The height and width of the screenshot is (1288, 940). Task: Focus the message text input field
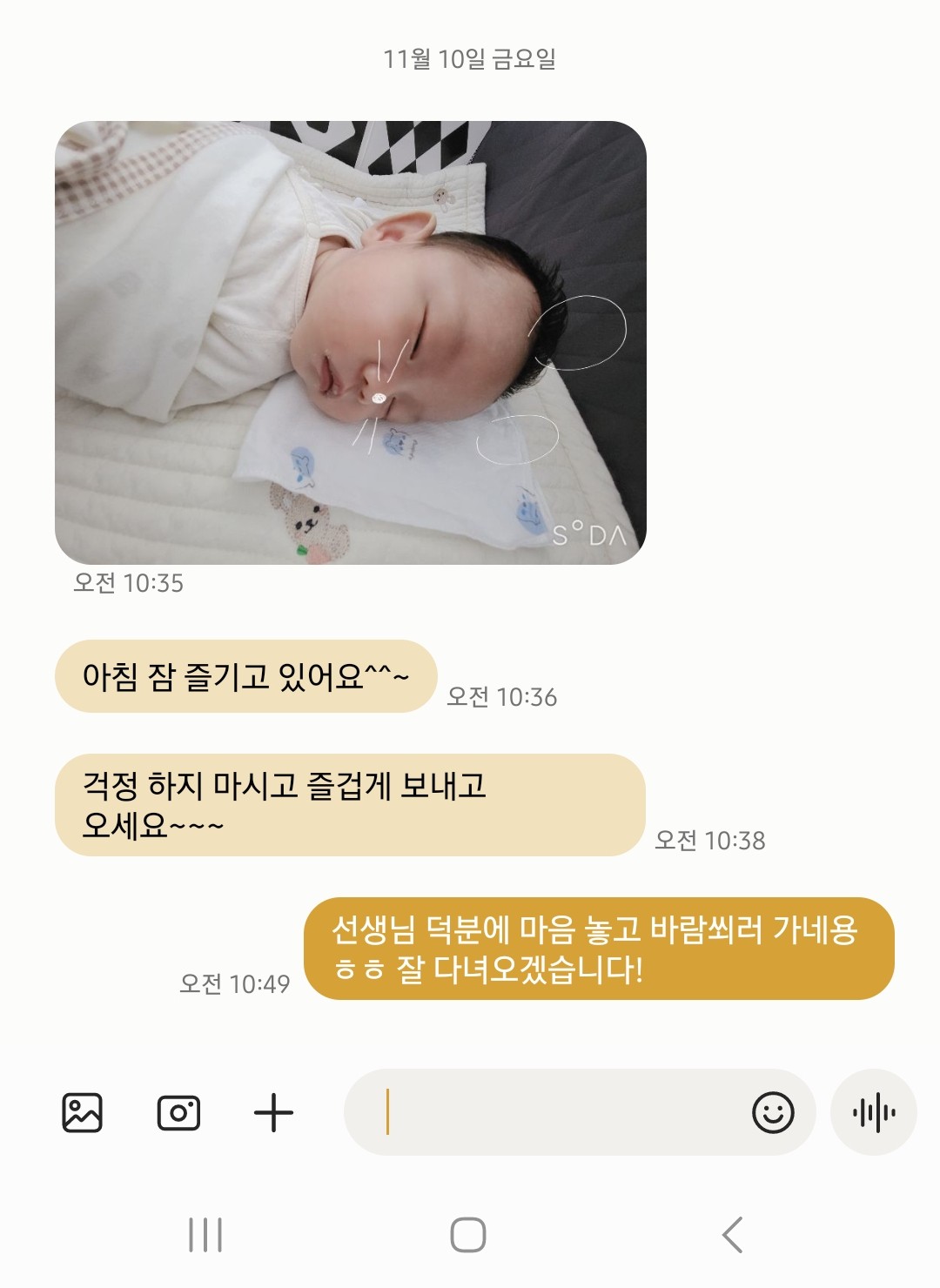point(557,1112)
